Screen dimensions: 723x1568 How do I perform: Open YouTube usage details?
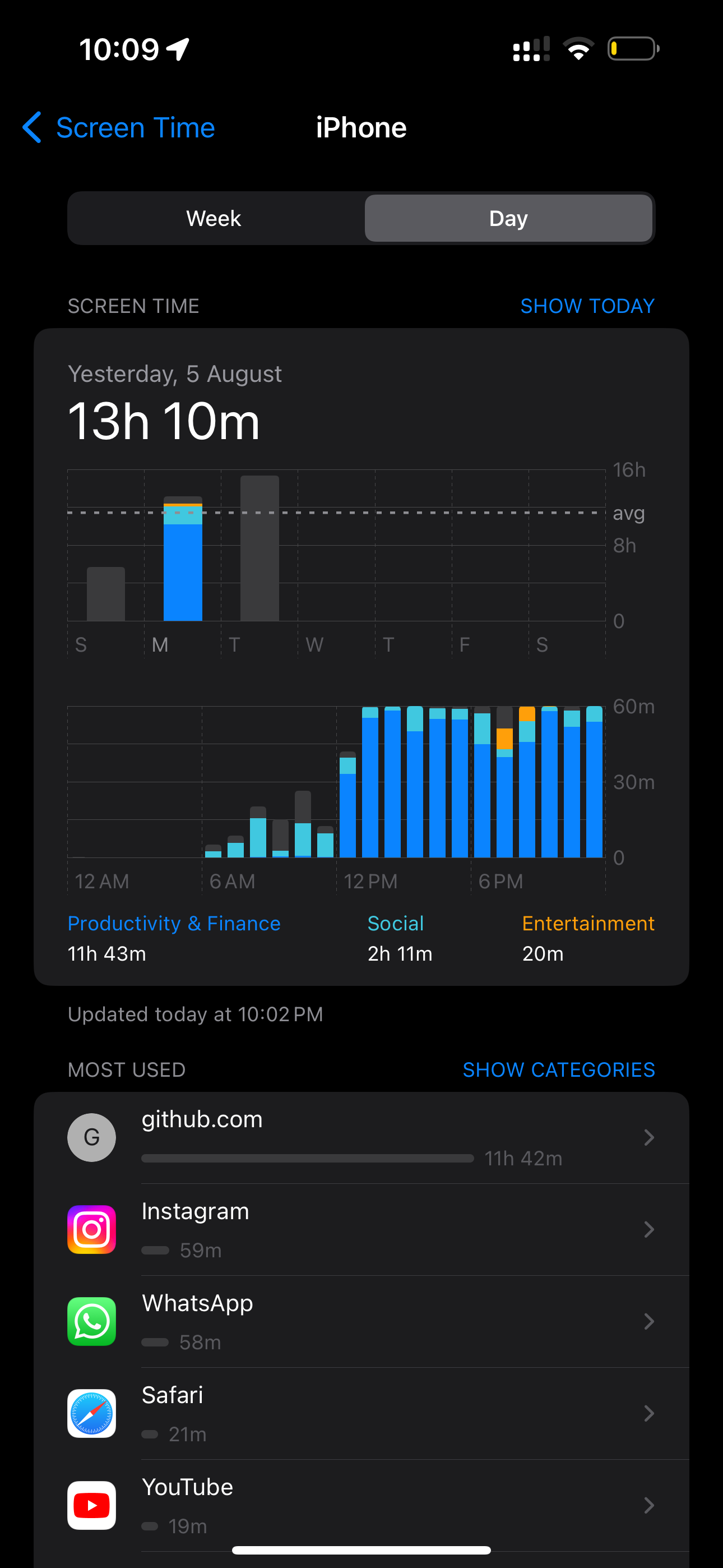point(361,1505)
